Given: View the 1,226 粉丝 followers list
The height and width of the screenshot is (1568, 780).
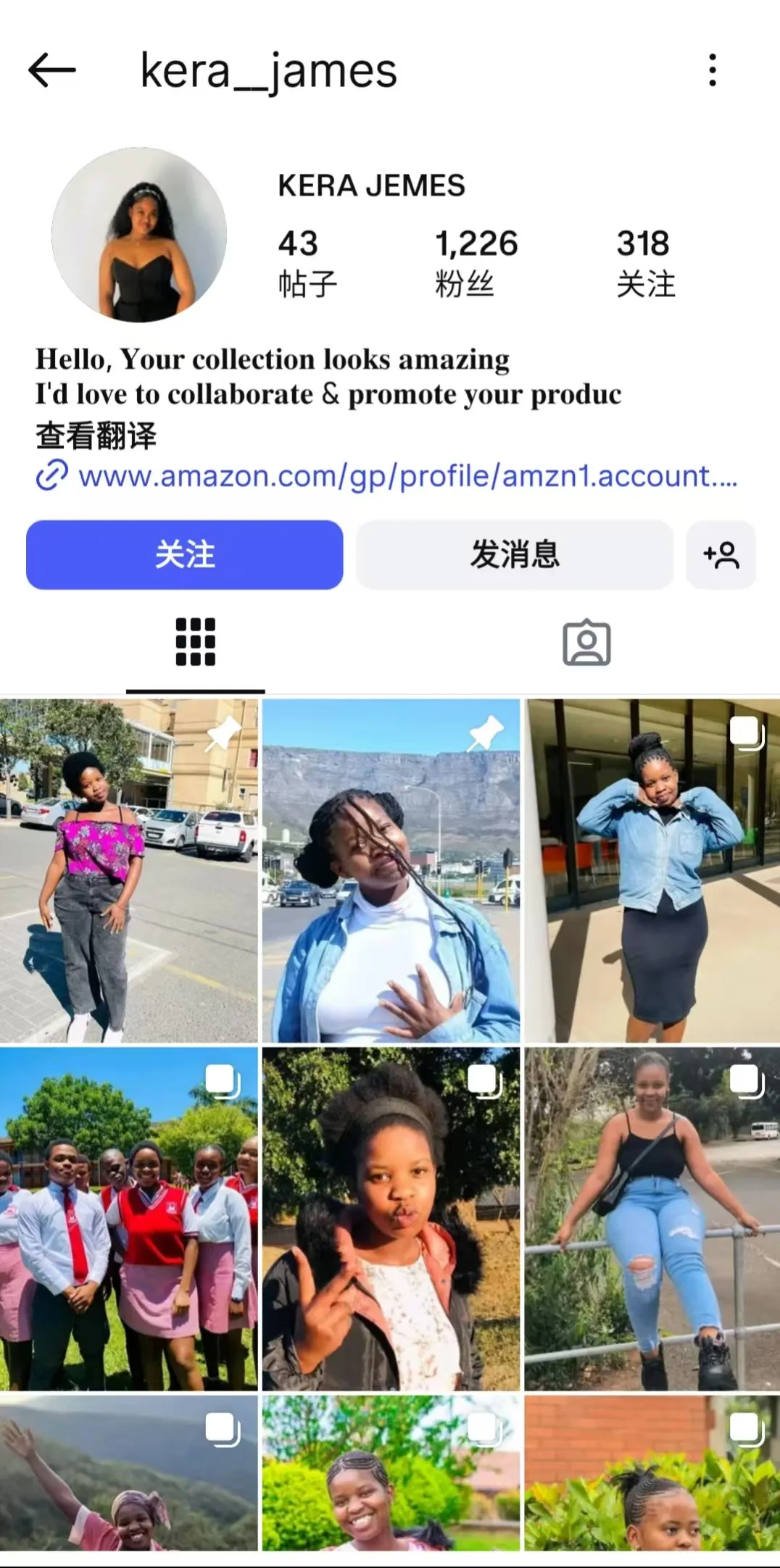Looking at the screenshot, I should coord(476,262).
